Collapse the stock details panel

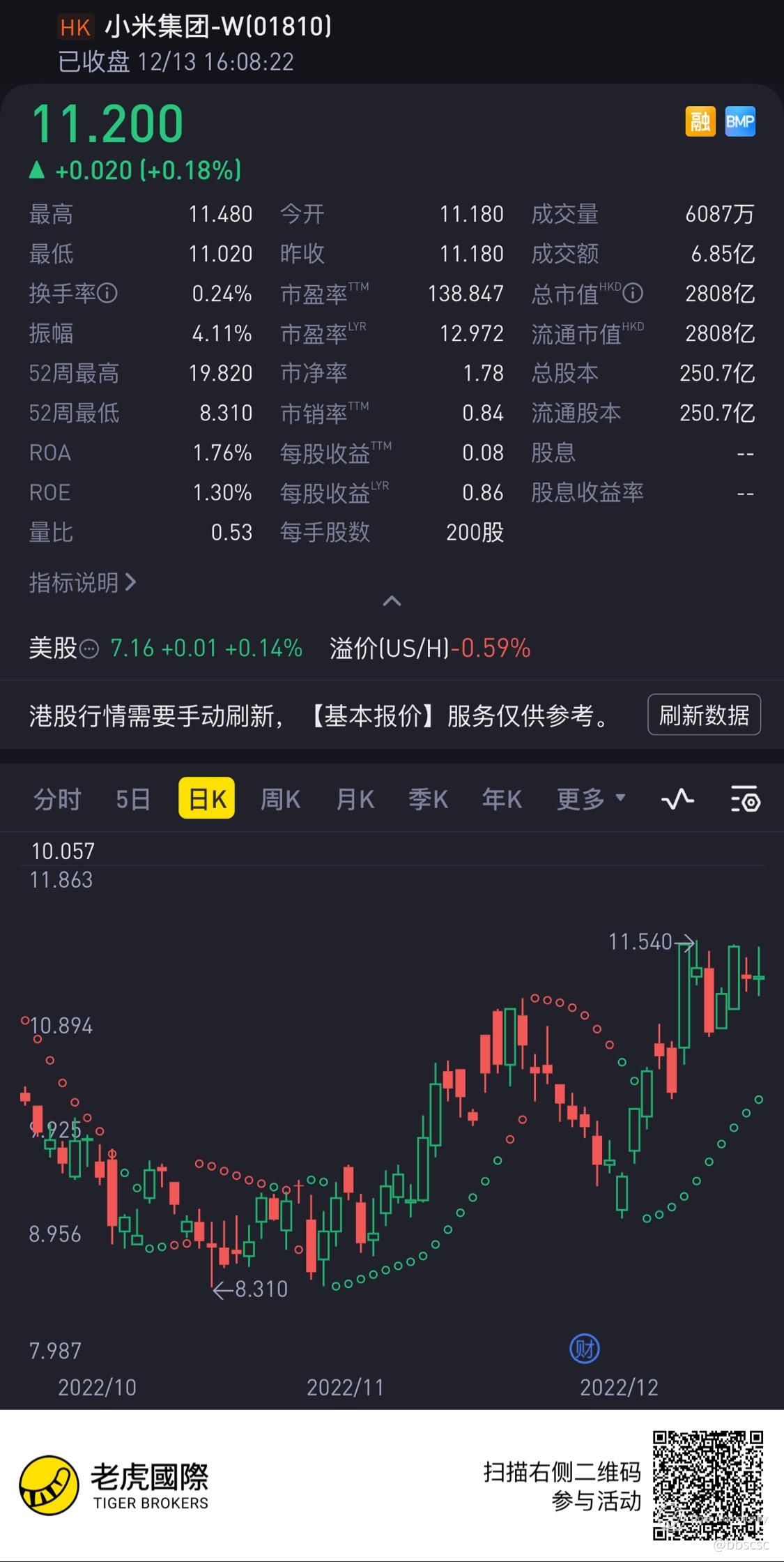point(392,601)
